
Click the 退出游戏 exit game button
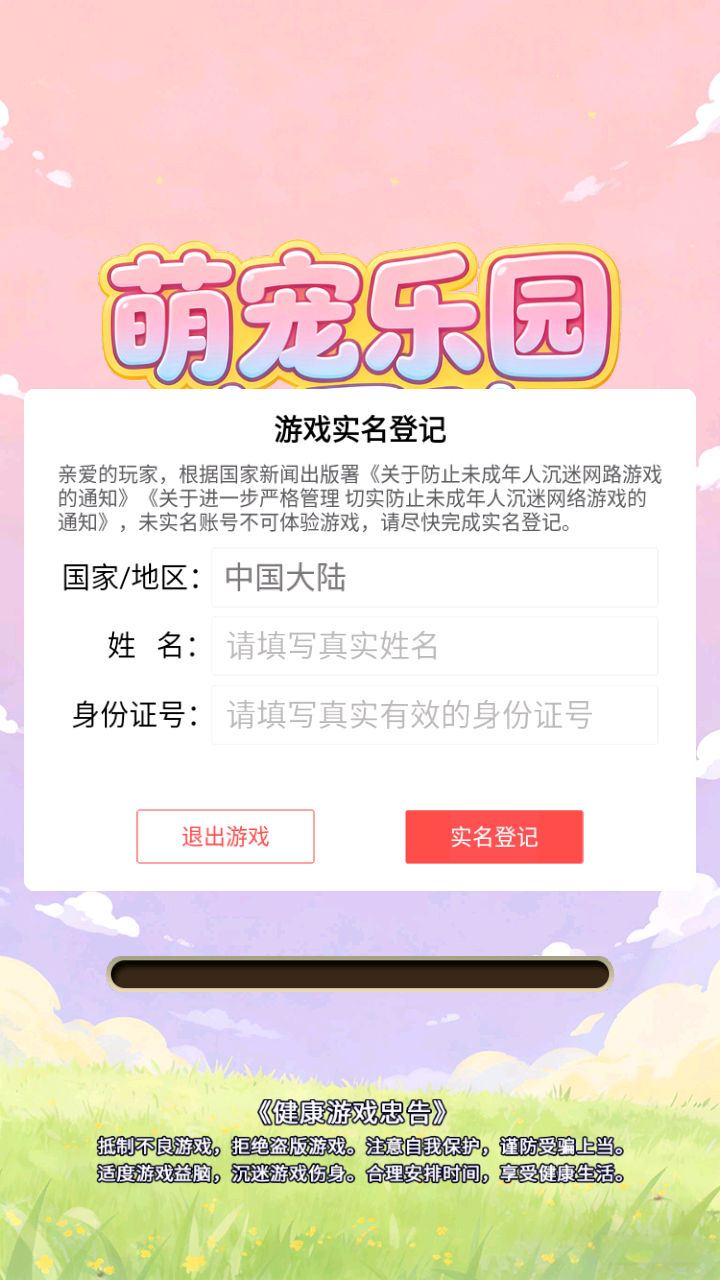[x=226, y=836]
